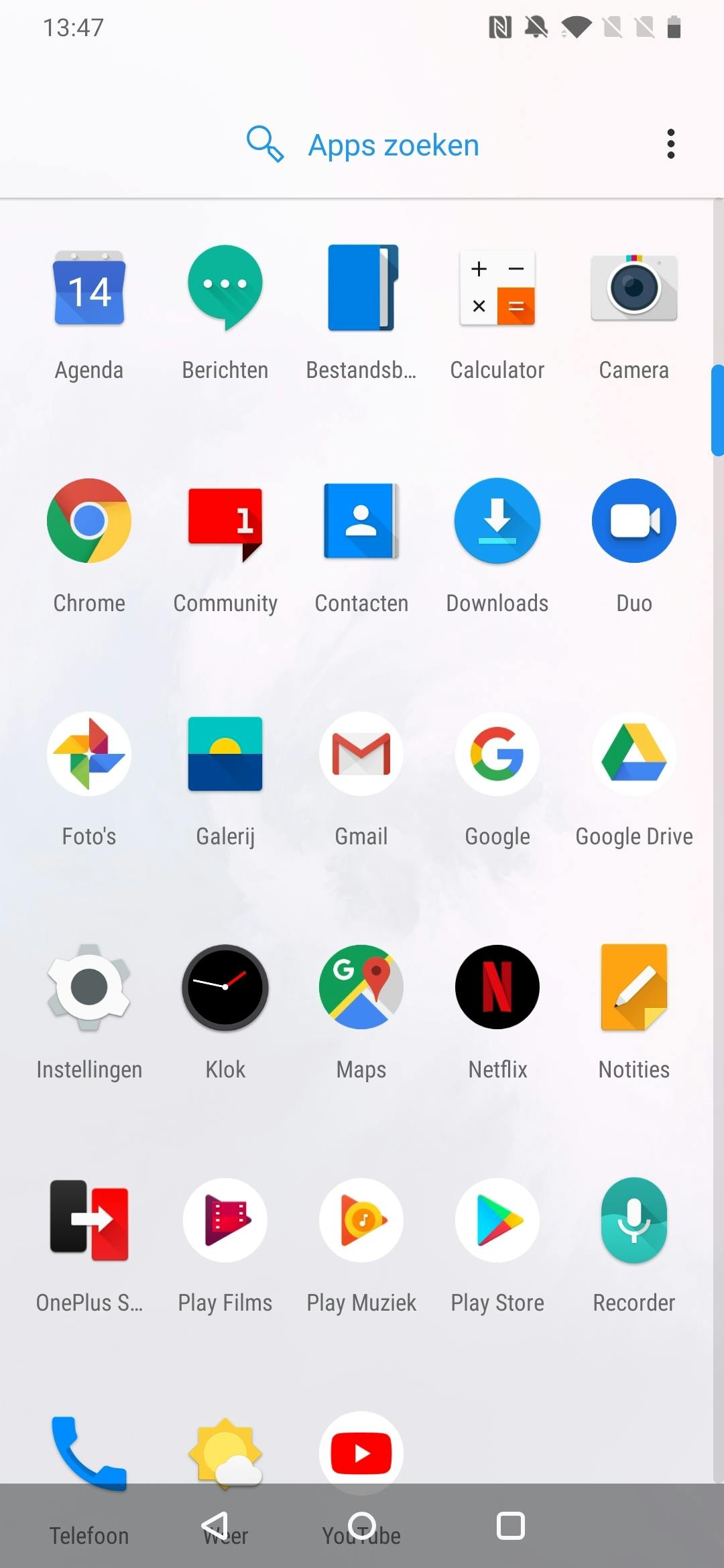The image size is (724, 1568).
Task: Launch Netflix
Action: [497, 987]
